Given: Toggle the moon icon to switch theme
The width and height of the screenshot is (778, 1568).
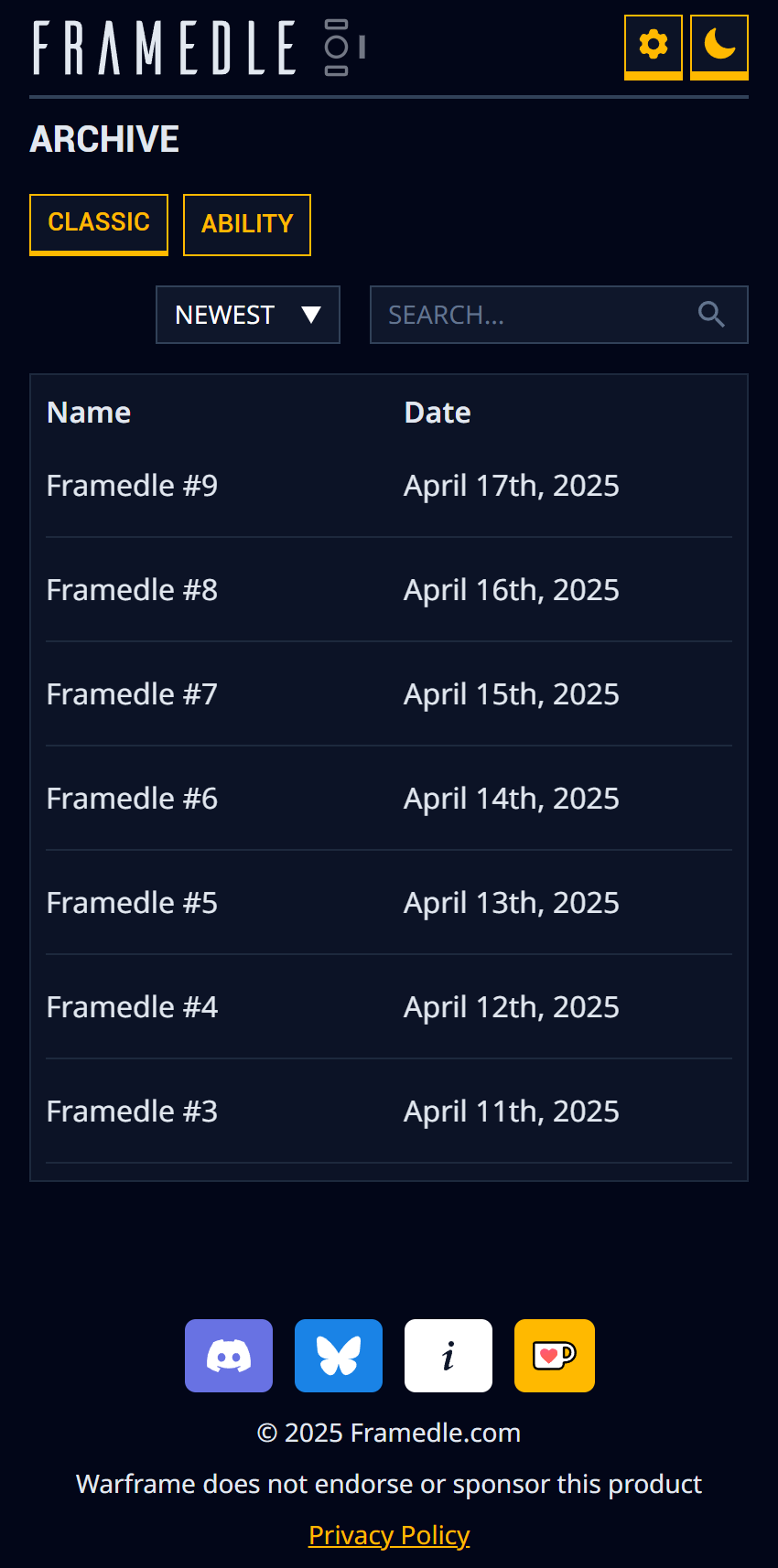Looking at the screenshot, I should coord(719,45).
